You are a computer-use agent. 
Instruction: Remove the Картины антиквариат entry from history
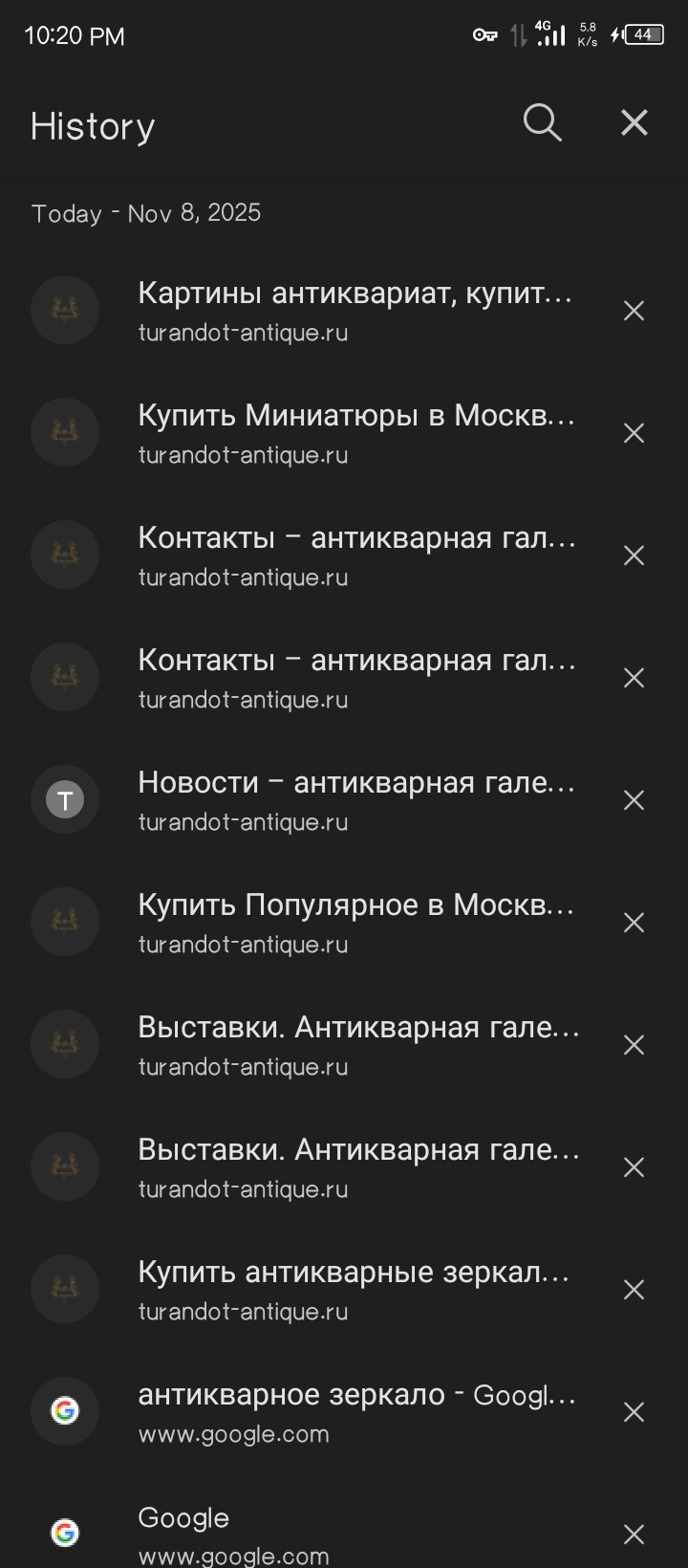point(634,311)
